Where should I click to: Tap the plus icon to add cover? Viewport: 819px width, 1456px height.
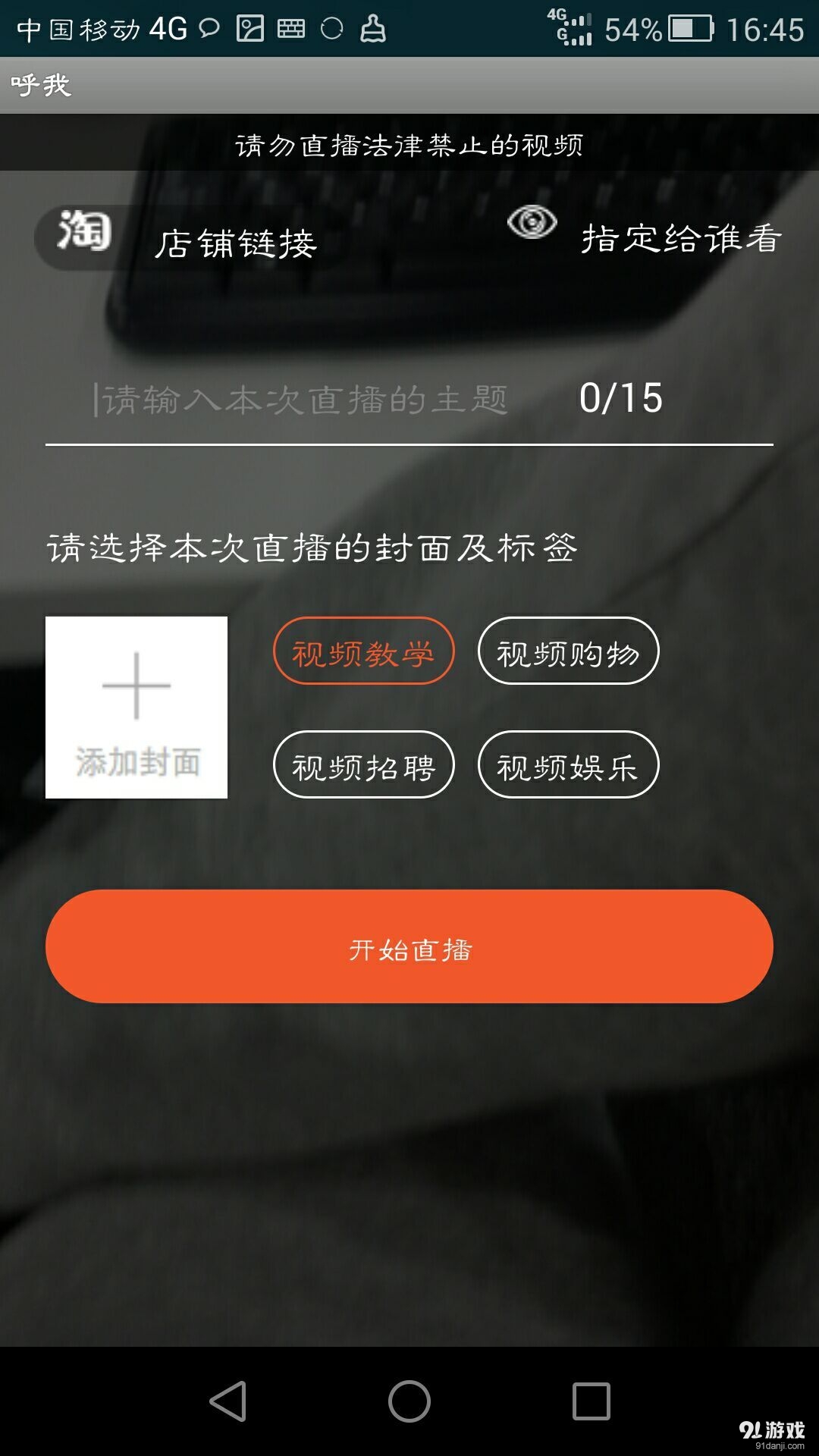(x=136, y=686)
